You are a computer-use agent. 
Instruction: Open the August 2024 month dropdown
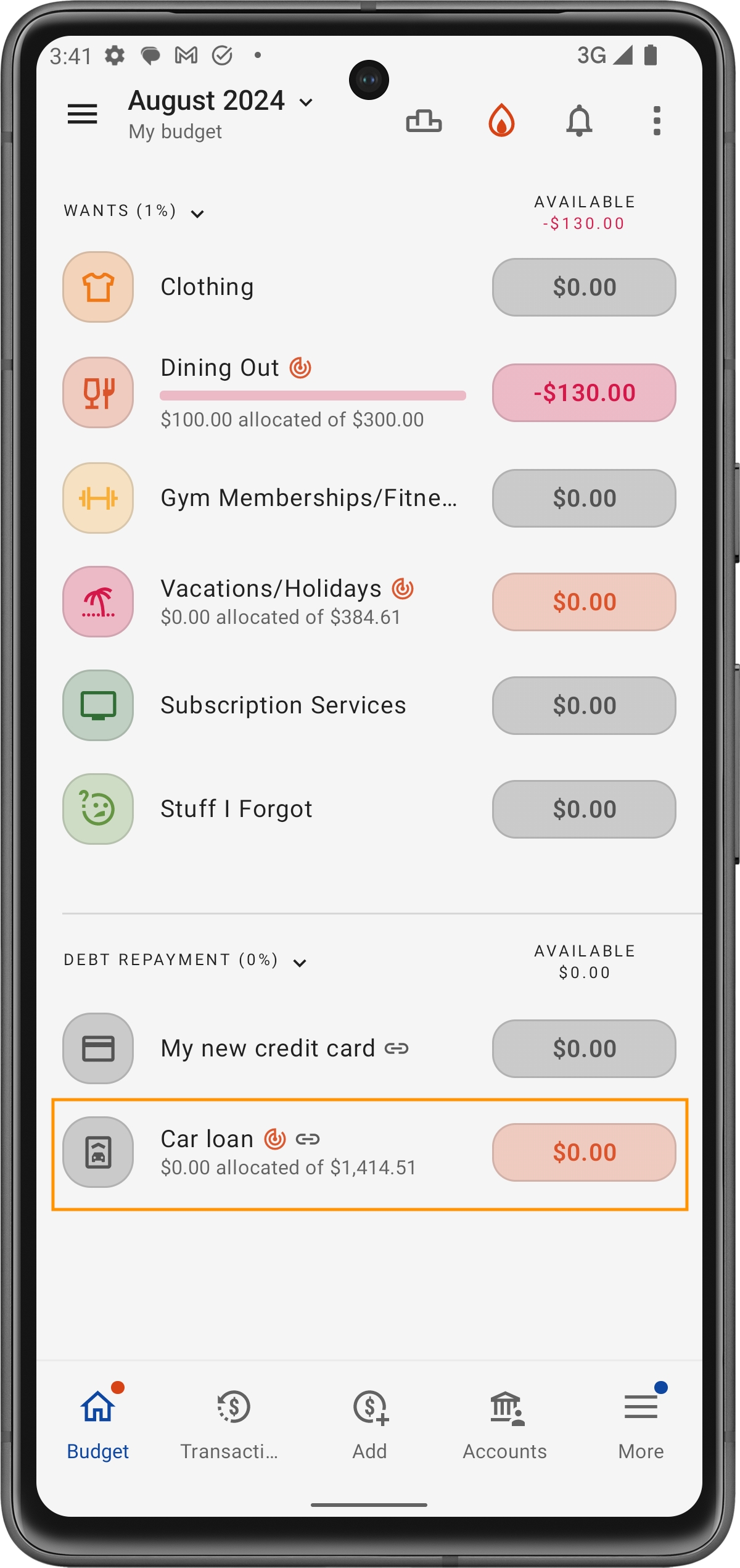point(220,102)
